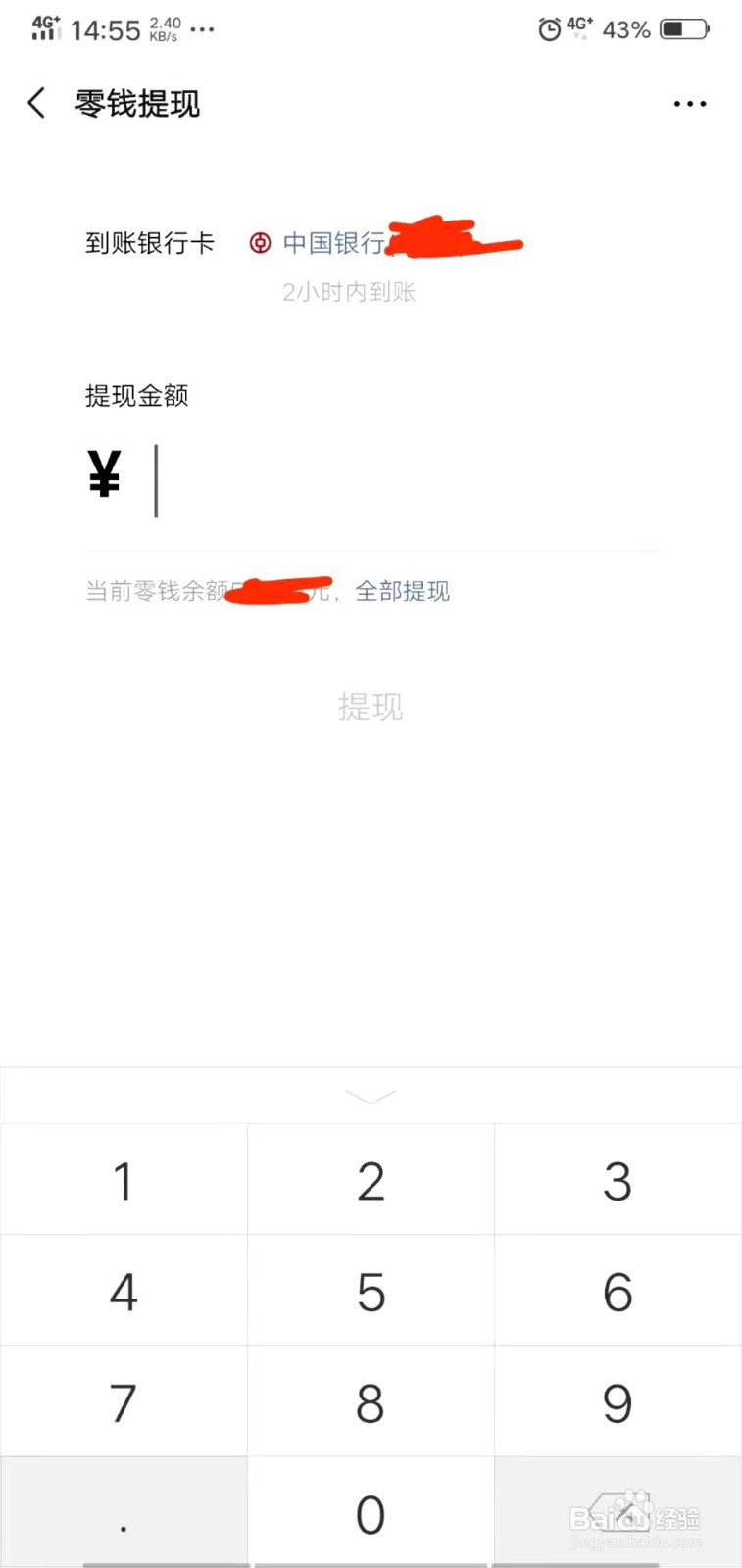The height and width of the screenshot is (1568, 742).
Task: Tap the back arrow to exit 零钱提现
Action: [x=36, y=103]
